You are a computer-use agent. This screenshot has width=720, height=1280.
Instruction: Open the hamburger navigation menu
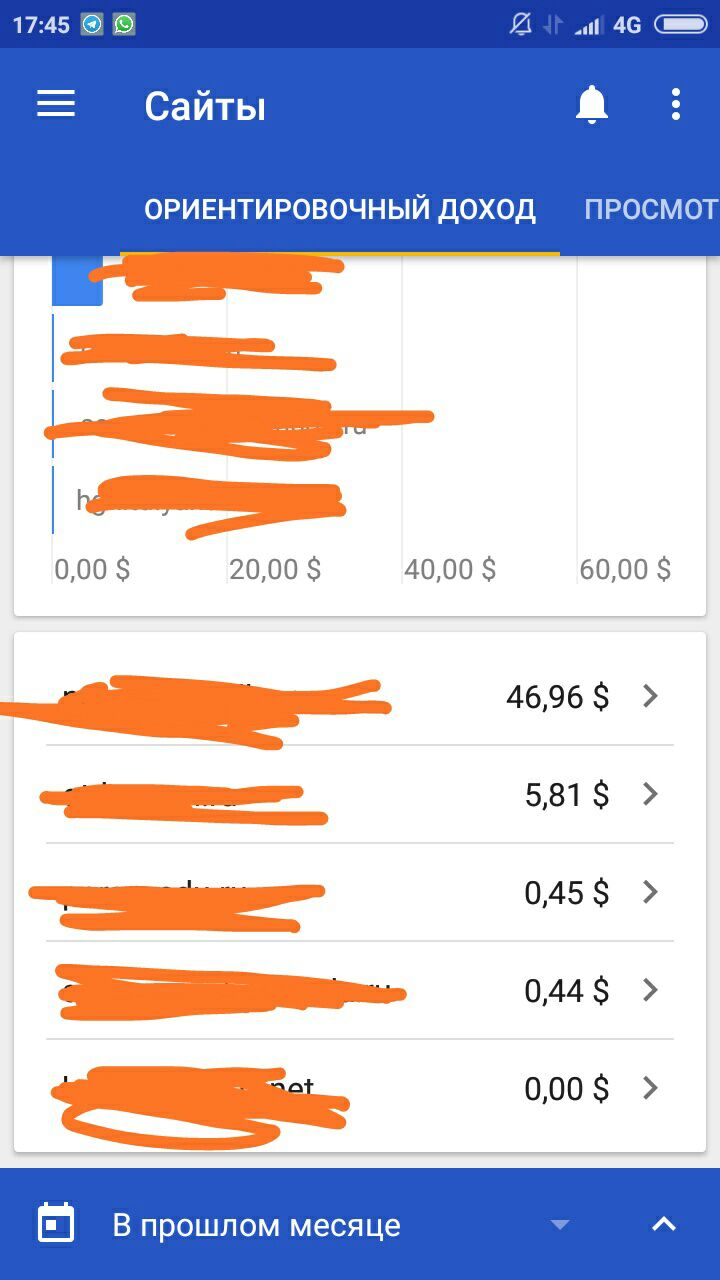click(56, 105)
